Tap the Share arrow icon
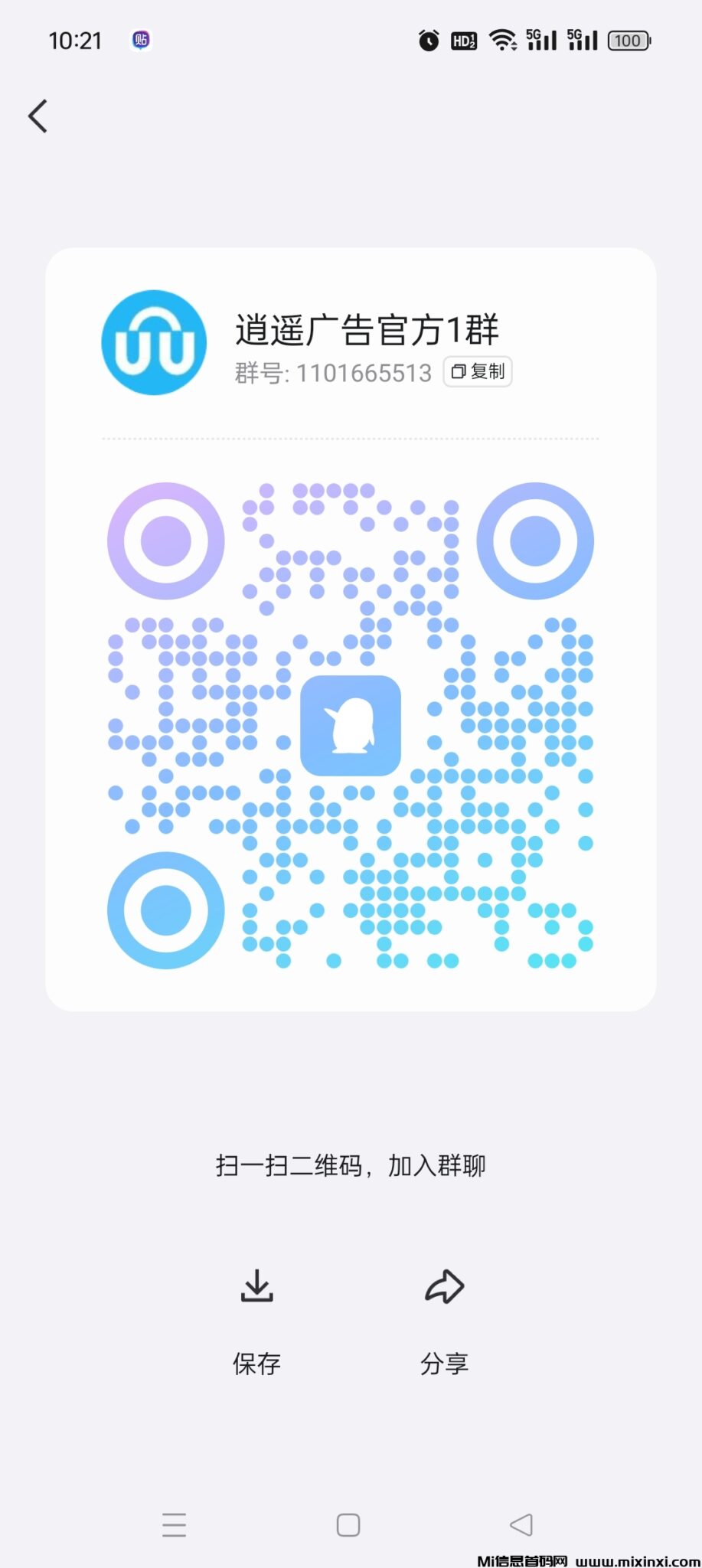Screen dimensions: 702x1568 pos(444,1286)
